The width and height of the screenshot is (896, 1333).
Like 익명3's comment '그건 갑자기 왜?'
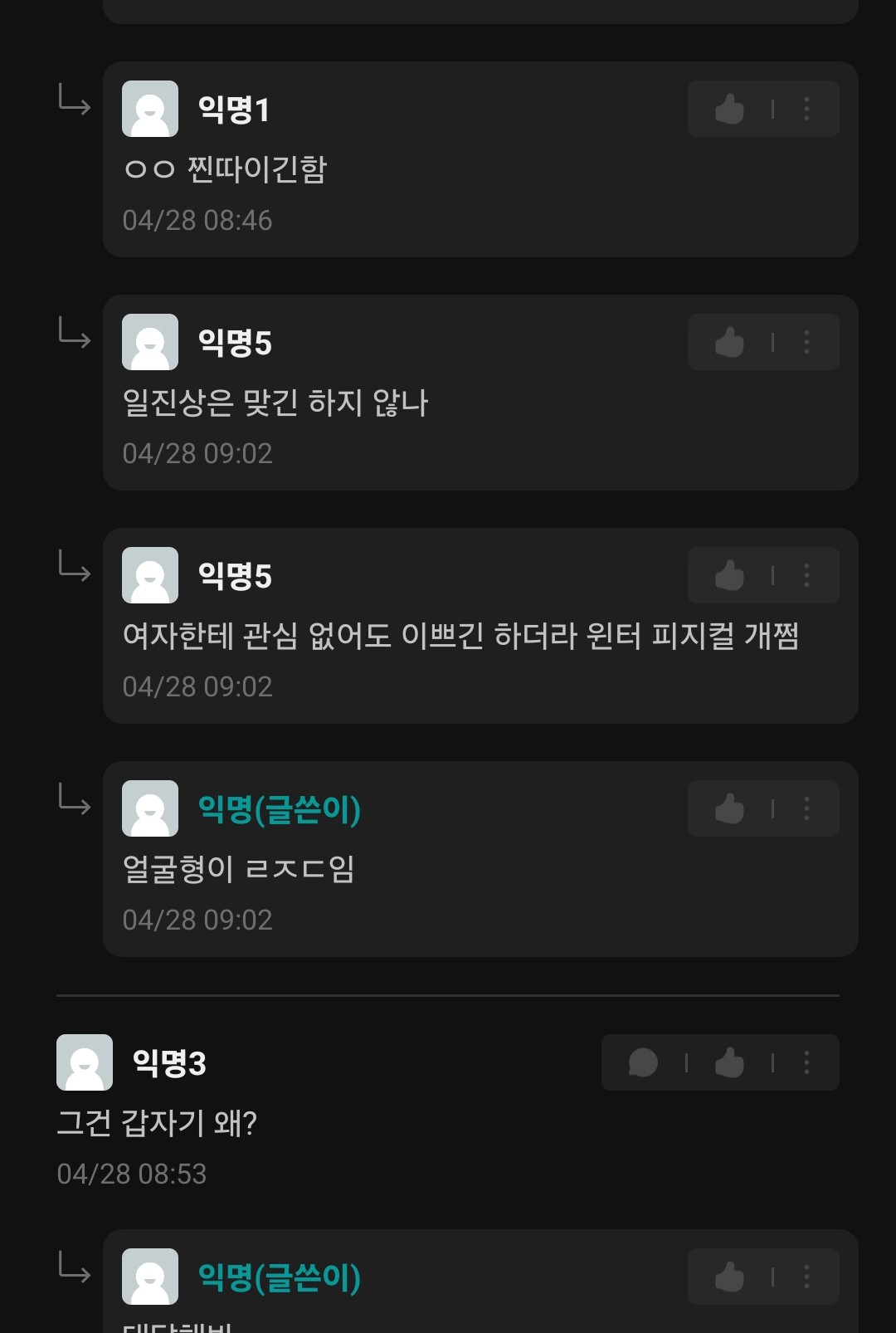[x=729, y=1062]
